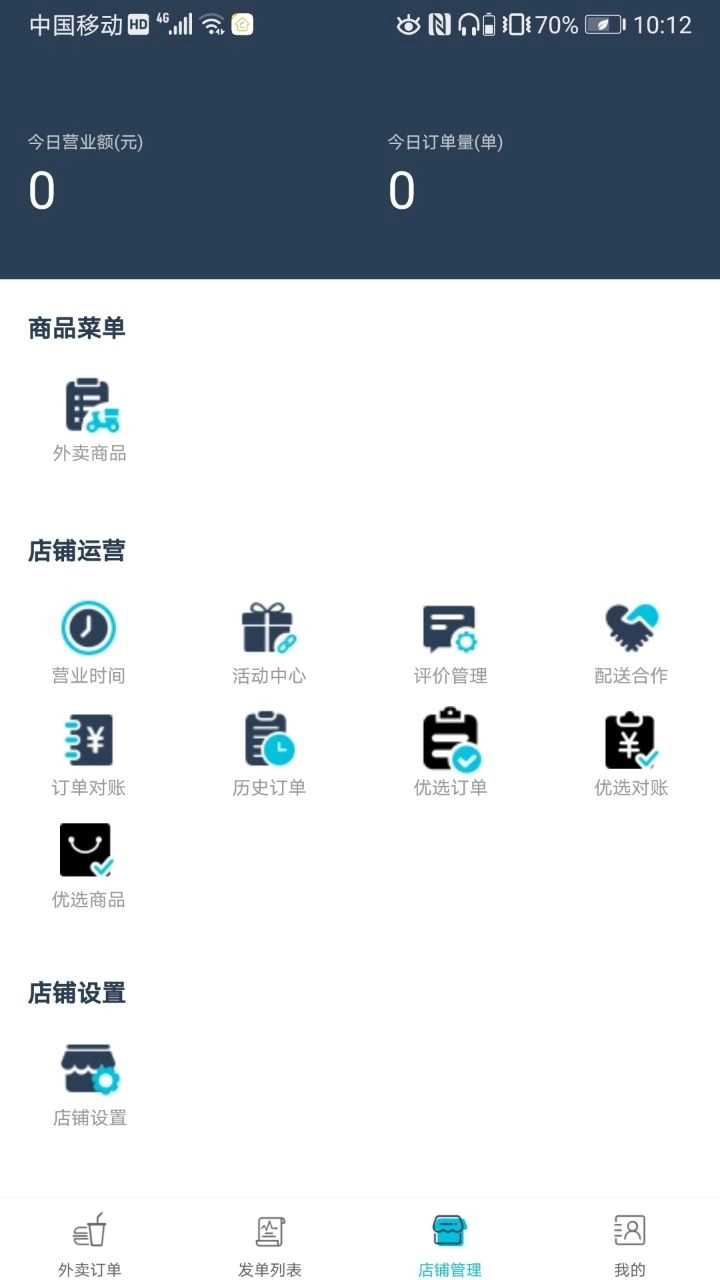Open the 我的 profile tab

coord(630,1240)
